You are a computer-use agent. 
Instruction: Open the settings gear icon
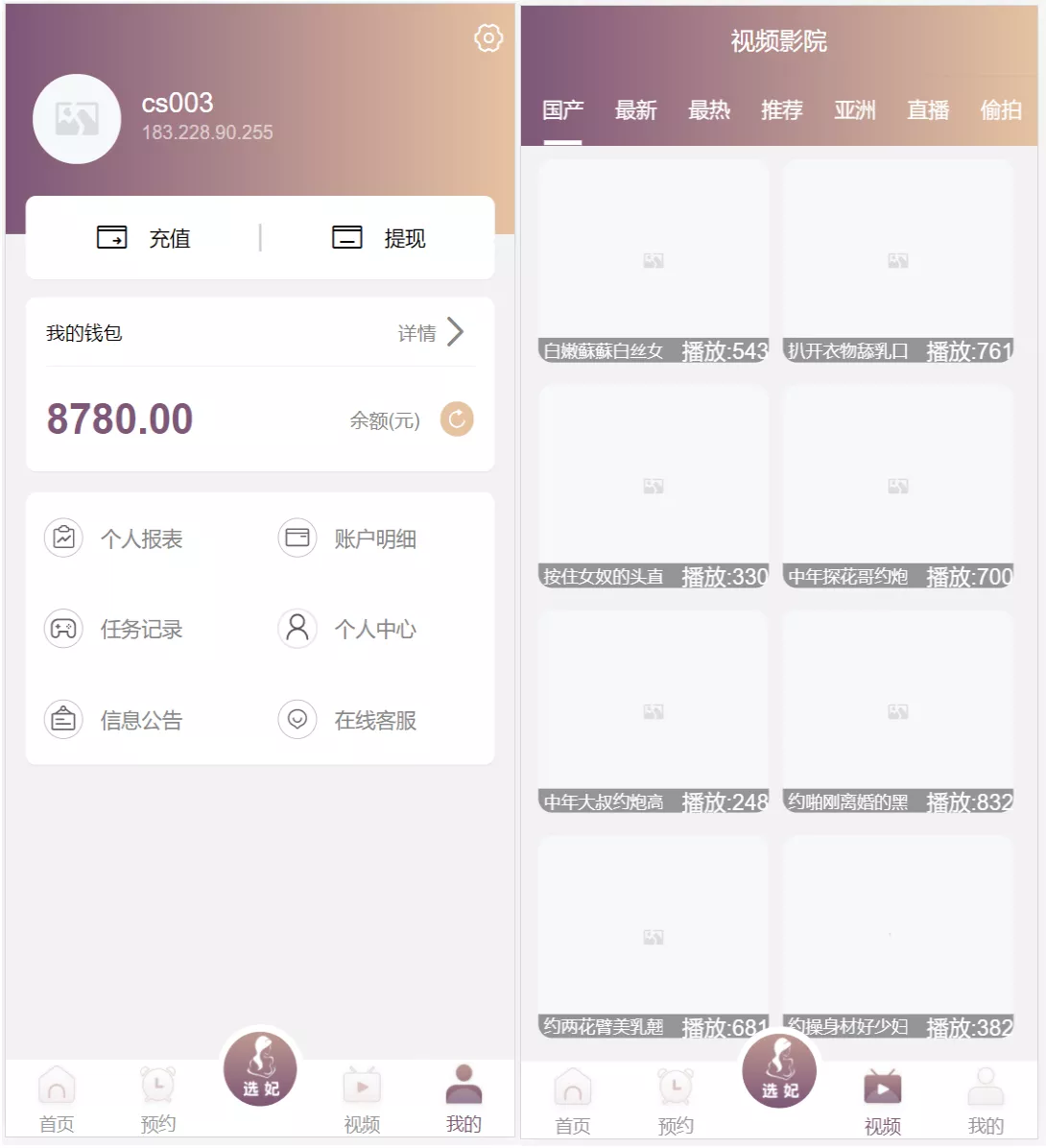(488, 38)
